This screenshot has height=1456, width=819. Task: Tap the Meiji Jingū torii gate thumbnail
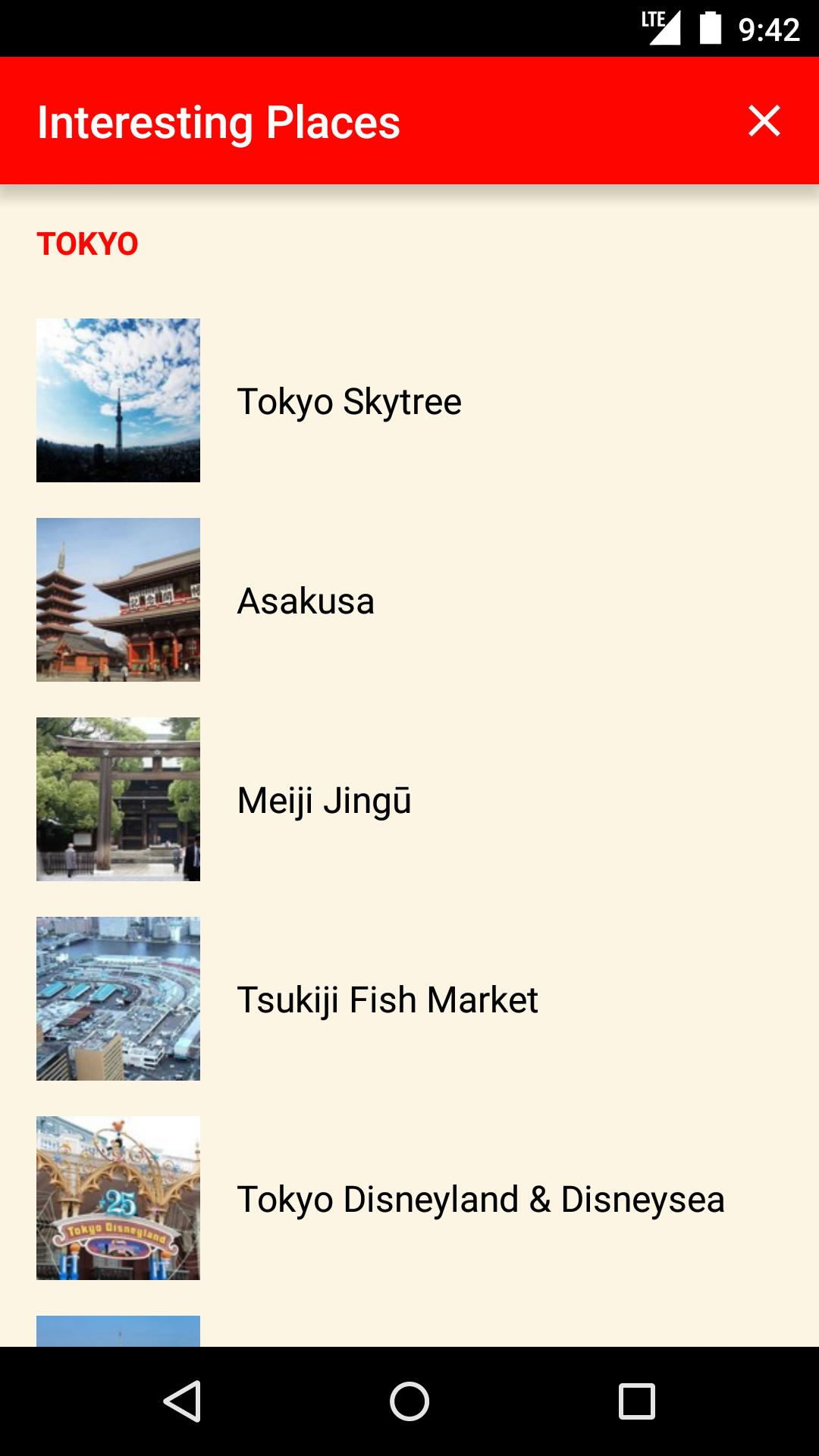118,799
